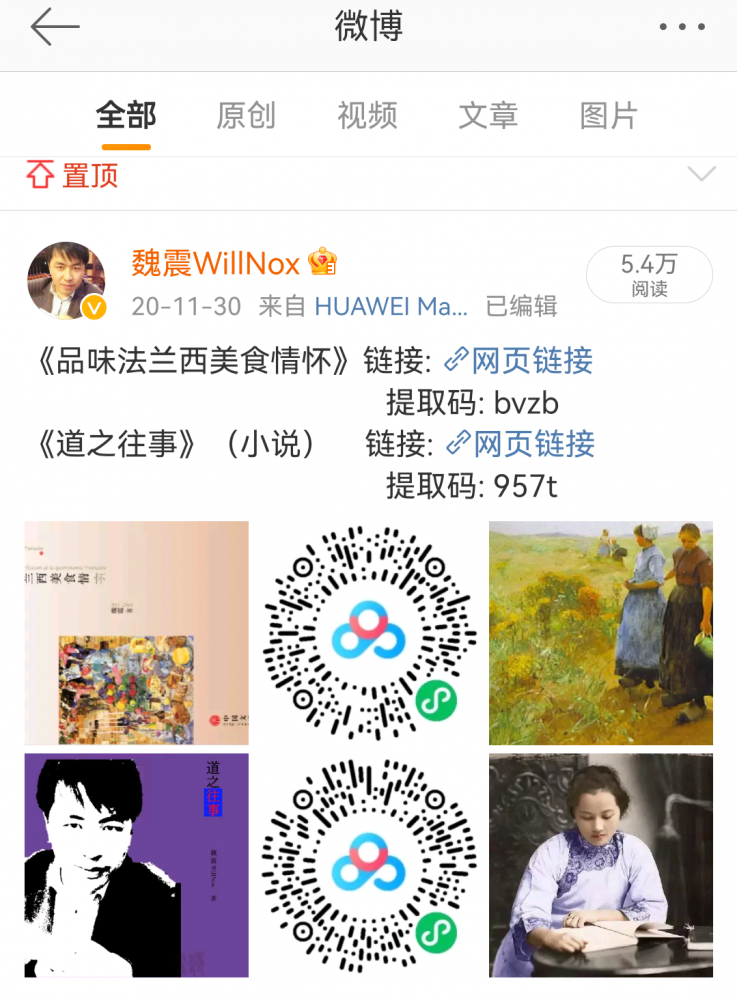Open the second QR code image tile

pyautogui.click(x=368, y=865)
